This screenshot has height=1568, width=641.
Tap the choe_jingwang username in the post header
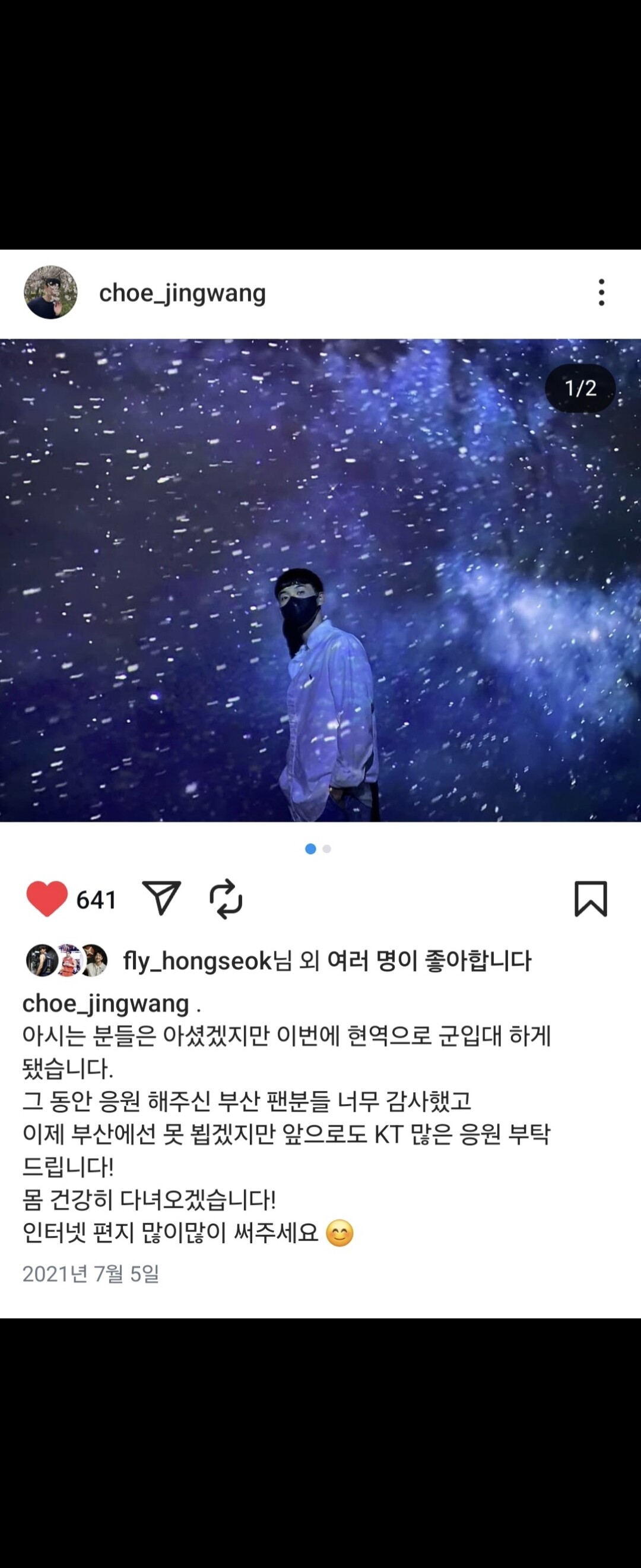coord(182,293)
